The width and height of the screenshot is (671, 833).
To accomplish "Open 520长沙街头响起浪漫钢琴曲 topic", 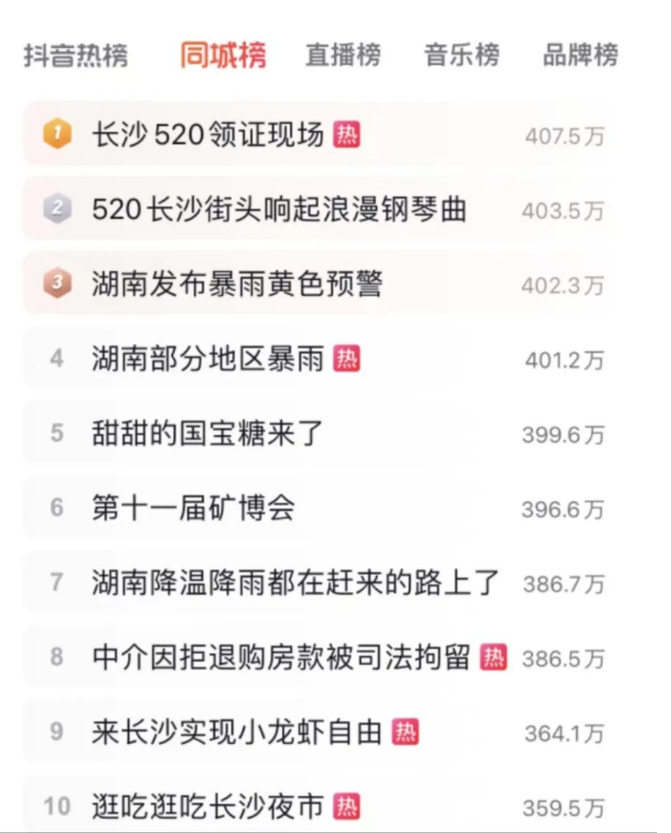I will [279, 209].
